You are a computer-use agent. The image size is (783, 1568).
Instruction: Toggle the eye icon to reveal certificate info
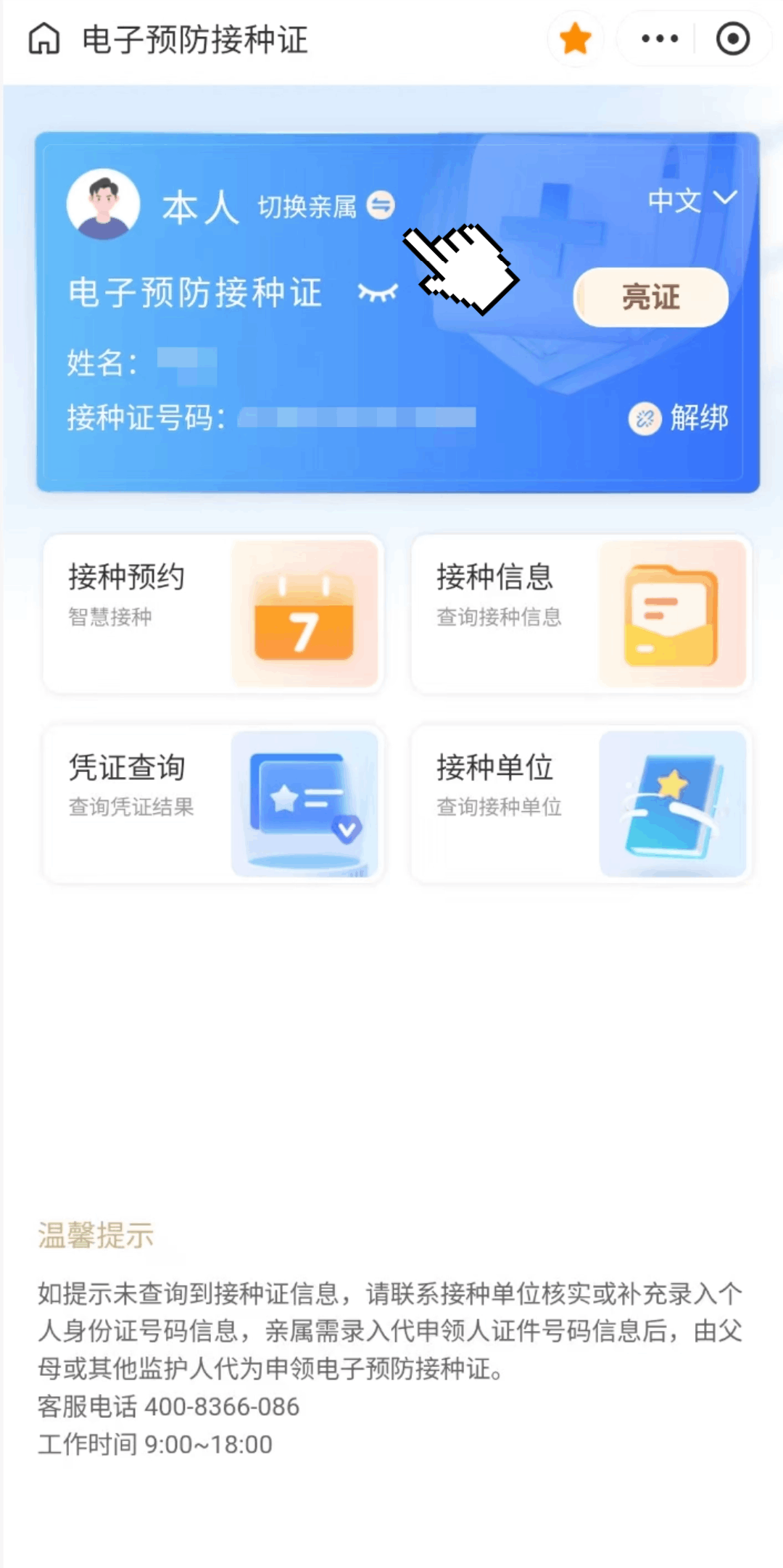[x=378, y=293]
